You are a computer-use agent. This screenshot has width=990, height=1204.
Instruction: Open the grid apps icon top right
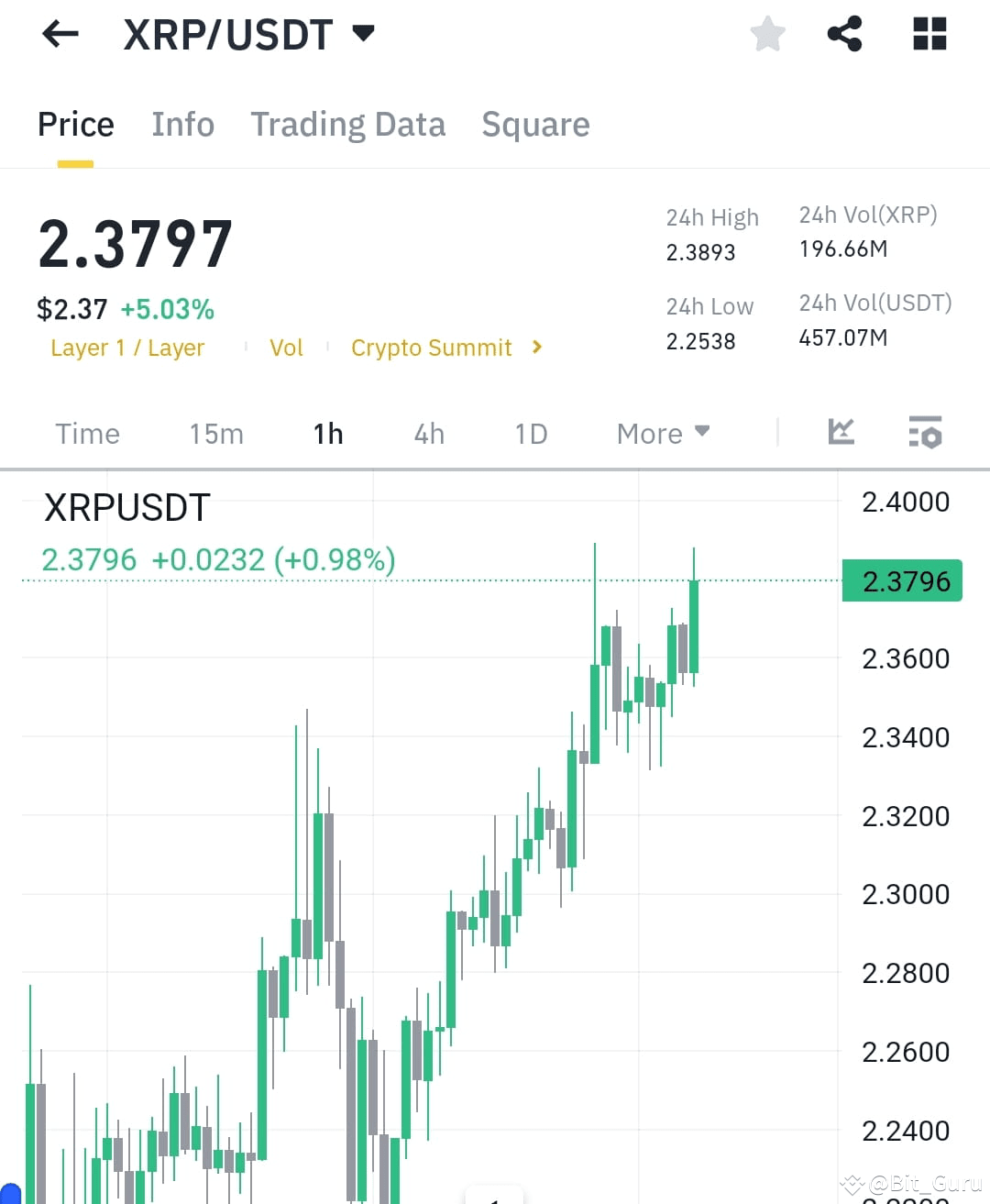coord(929,34)
